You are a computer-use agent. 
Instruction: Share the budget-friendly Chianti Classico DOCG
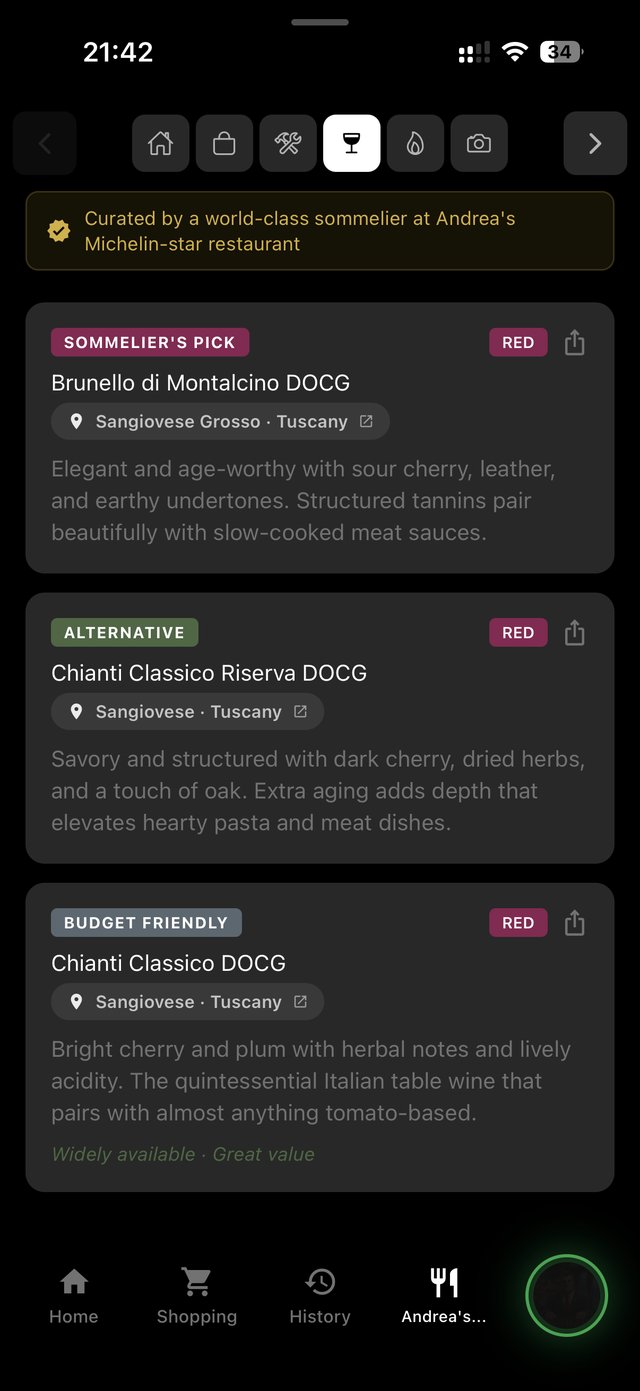574,923
